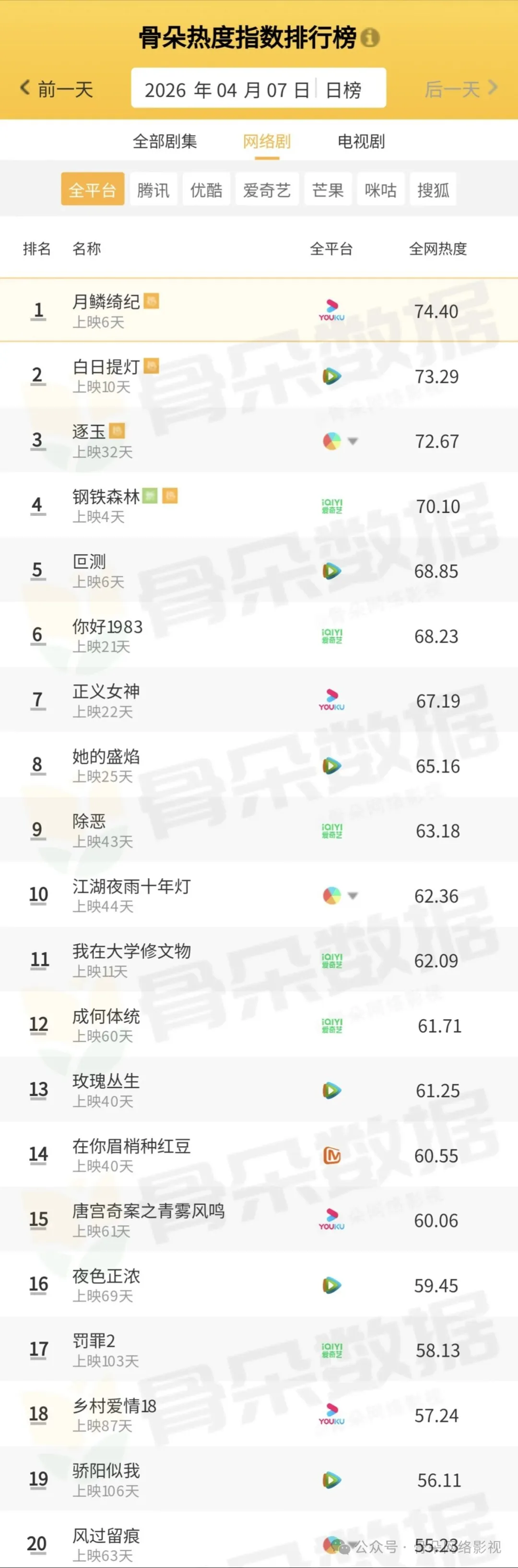Go to the next day (后一天)
The height and width of the screenshot is (1568, 518).
461,89
